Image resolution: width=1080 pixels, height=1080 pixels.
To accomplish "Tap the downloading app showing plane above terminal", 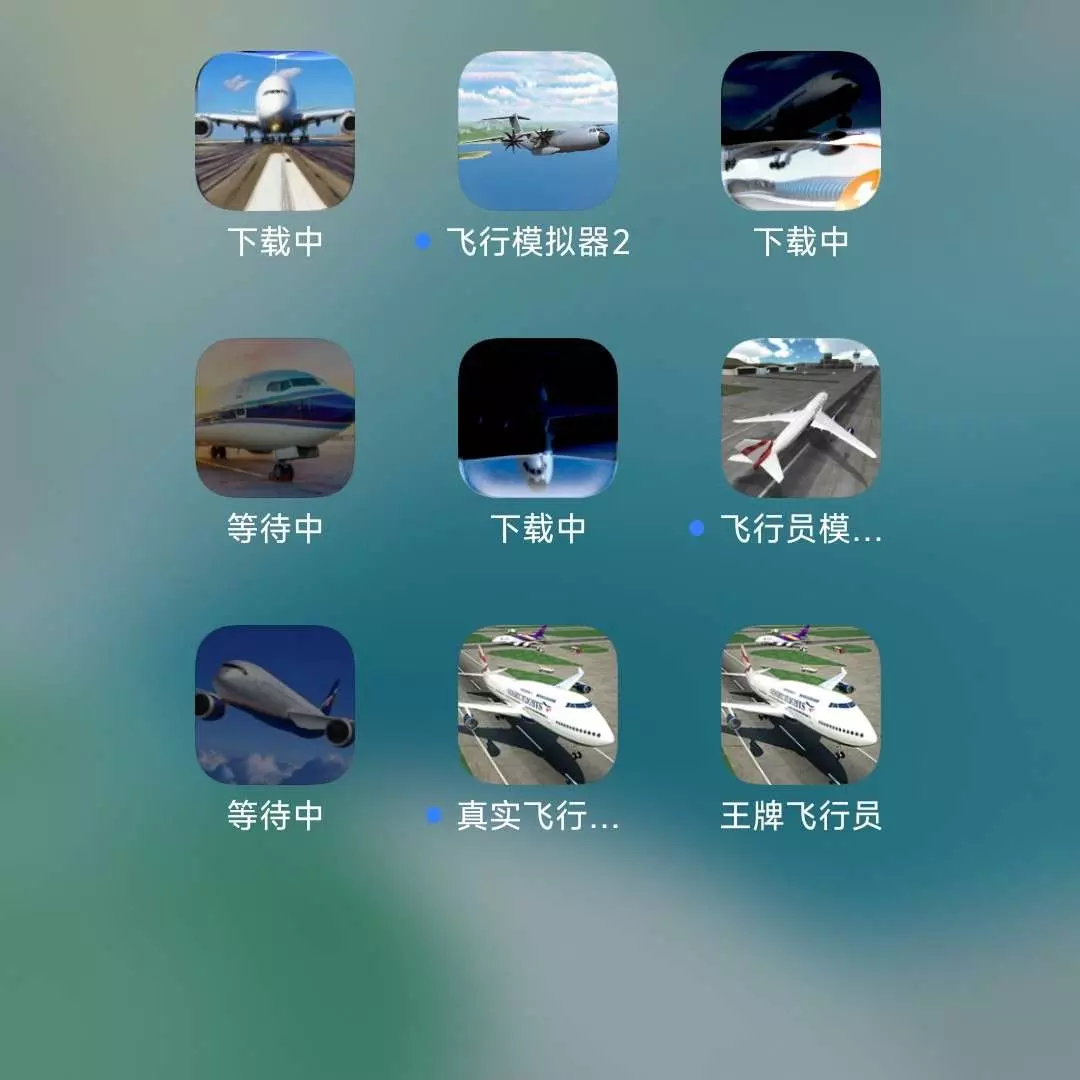I will click(801, 131).
